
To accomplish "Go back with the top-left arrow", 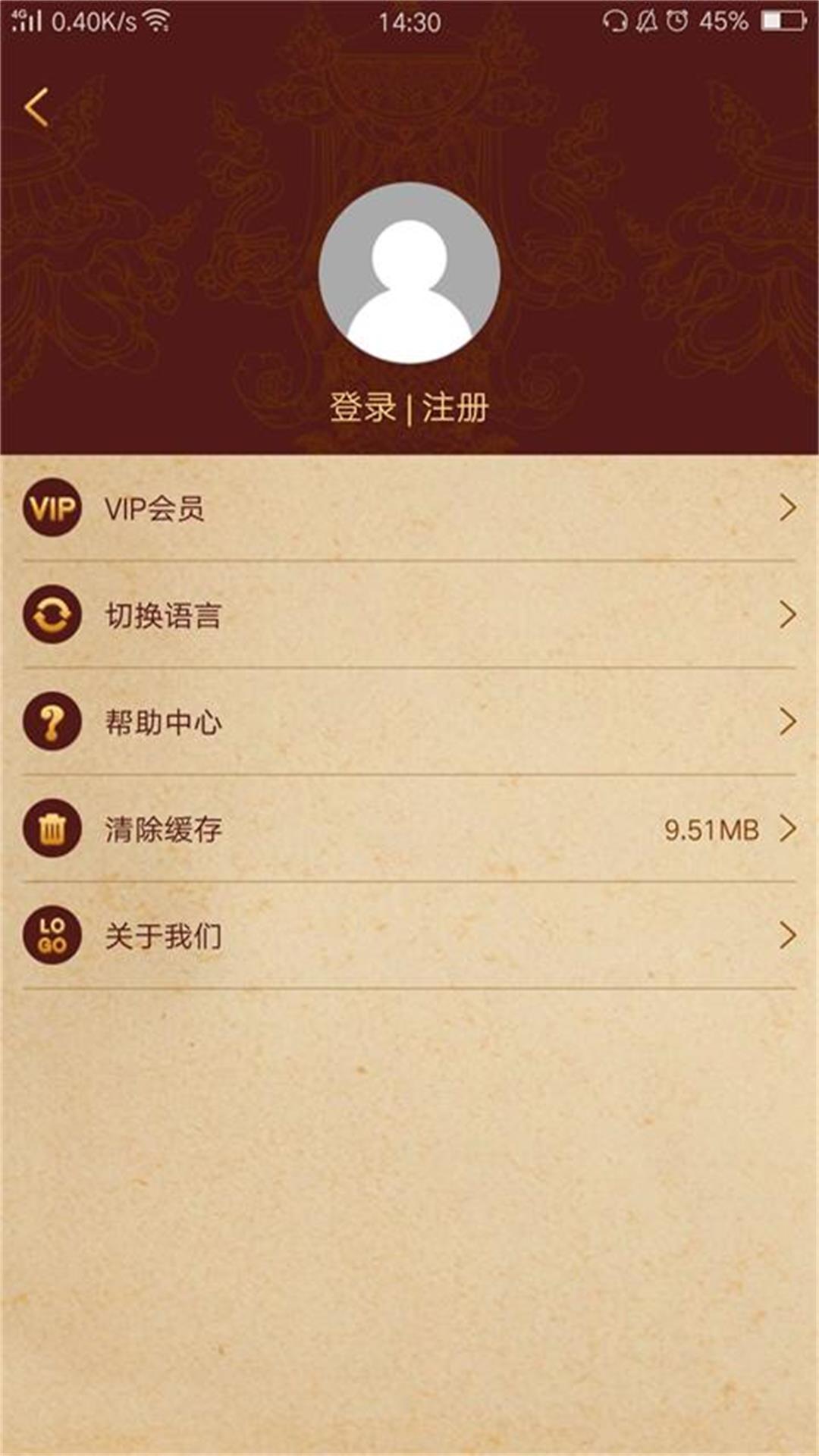I will click(x=36, y=107).
